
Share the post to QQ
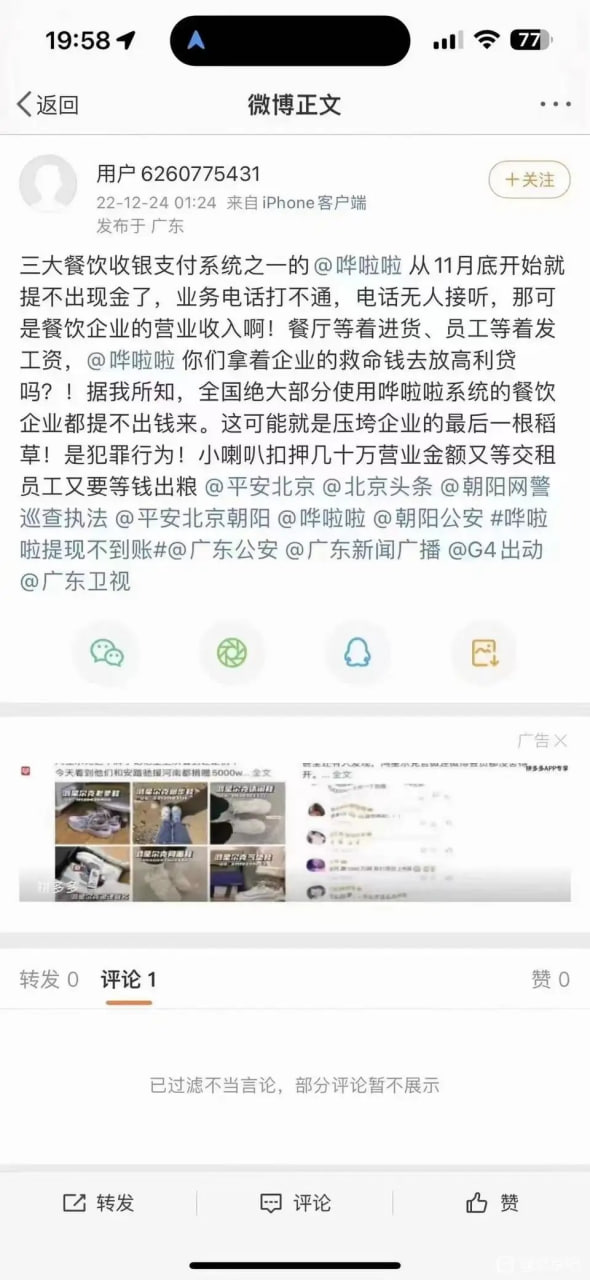pos(357,652)
